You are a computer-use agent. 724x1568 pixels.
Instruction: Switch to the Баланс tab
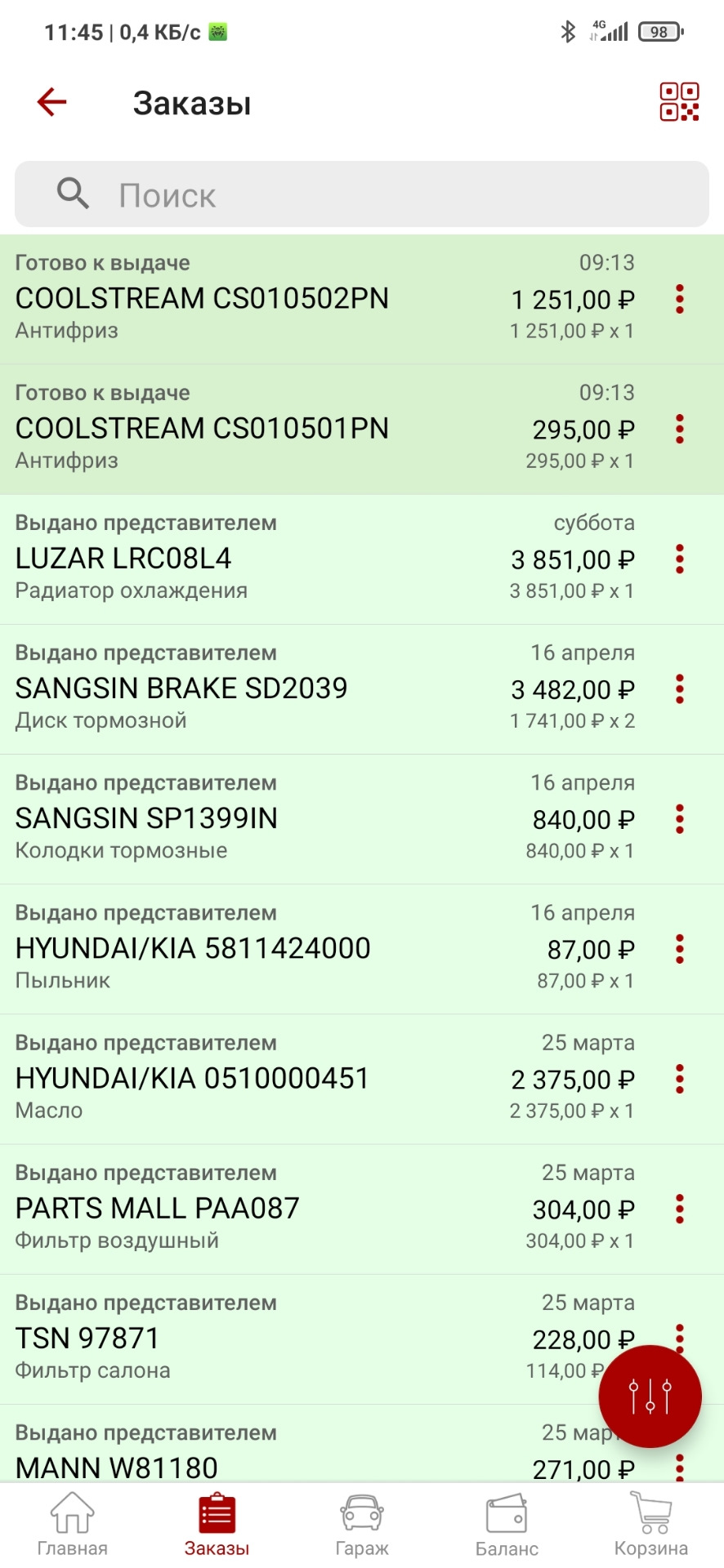tap(507, 1524)
